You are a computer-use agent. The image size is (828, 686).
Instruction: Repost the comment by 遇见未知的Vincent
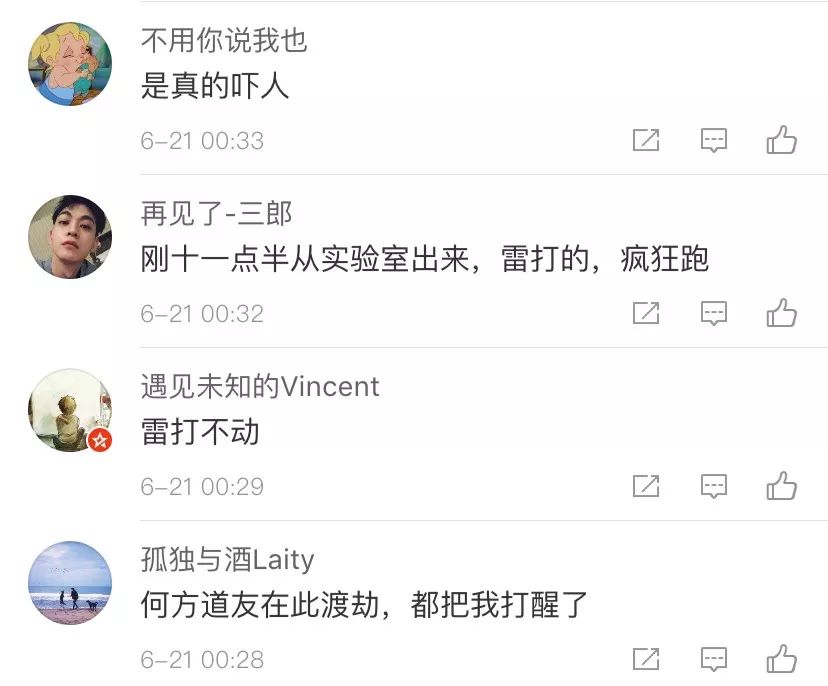coord(646,487)
